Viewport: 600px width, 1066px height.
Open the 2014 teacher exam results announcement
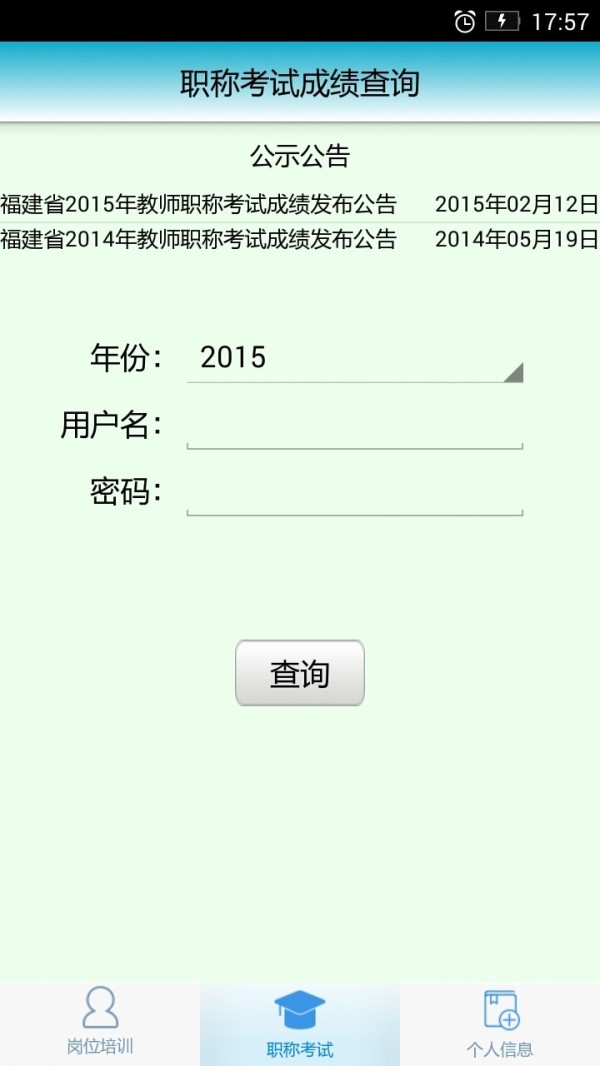click(300, 239)
